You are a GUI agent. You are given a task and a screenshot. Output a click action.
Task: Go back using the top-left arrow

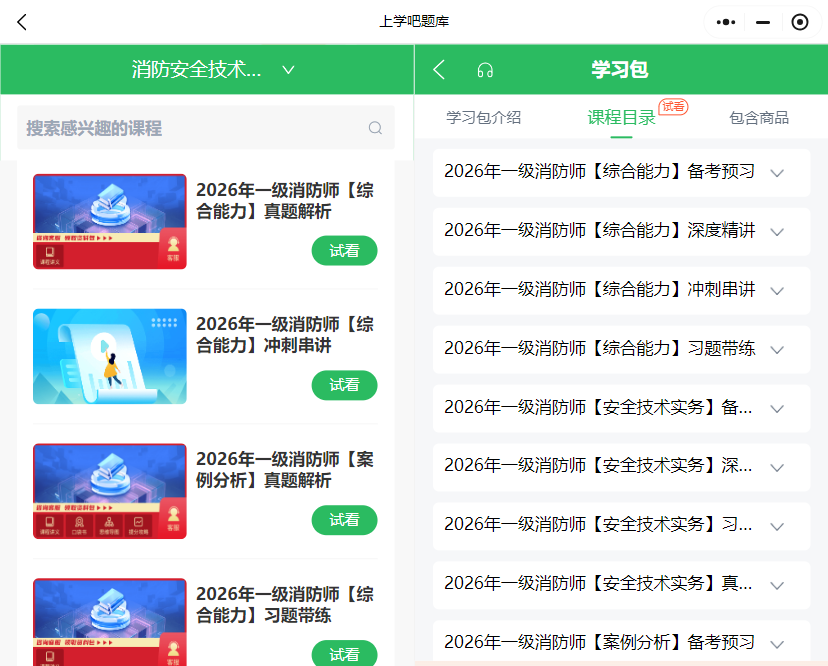(22, 22)
